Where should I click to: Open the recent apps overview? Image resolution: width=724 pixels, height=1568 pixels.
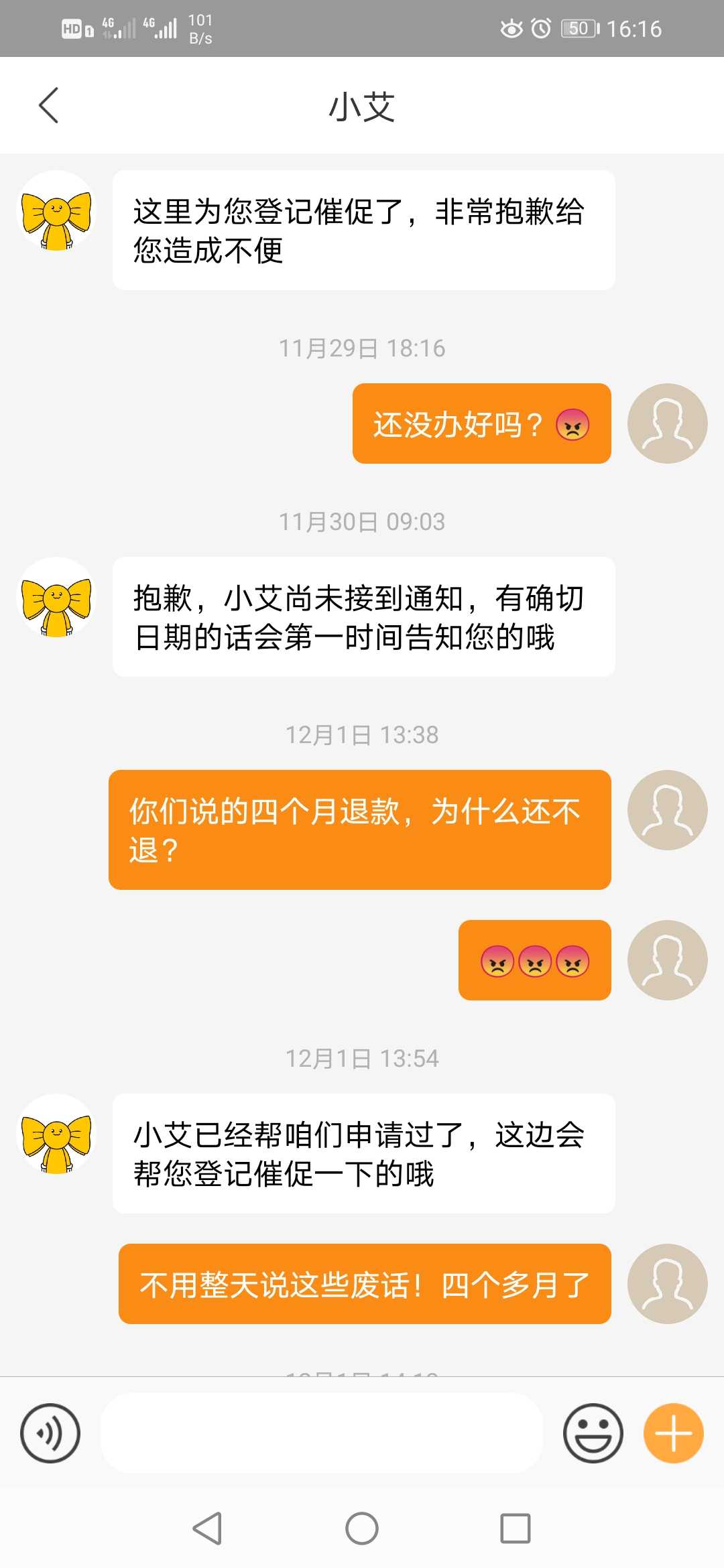(516, 1528)
